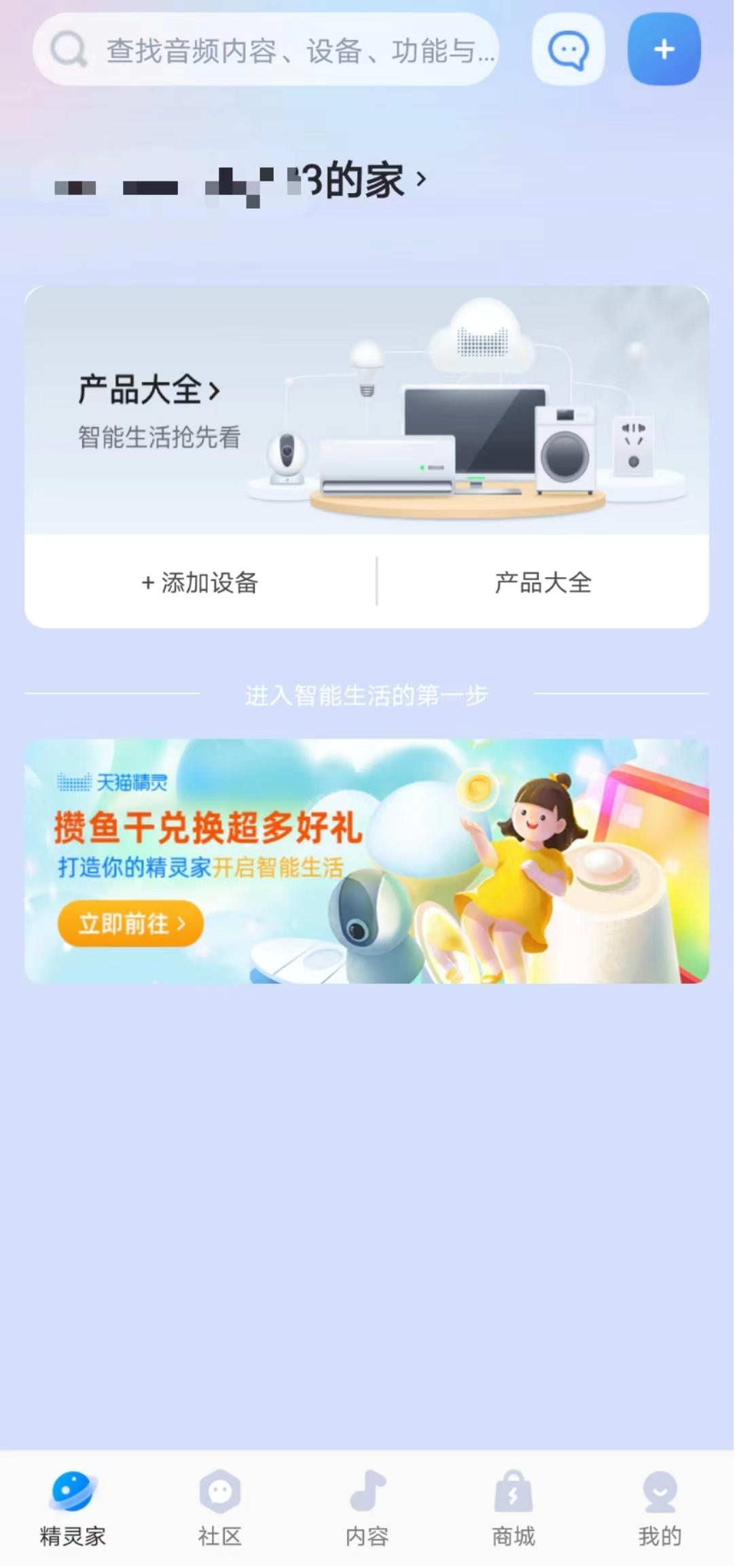
Task: Tap the blue plus button to add device
Action: [664, 50]
